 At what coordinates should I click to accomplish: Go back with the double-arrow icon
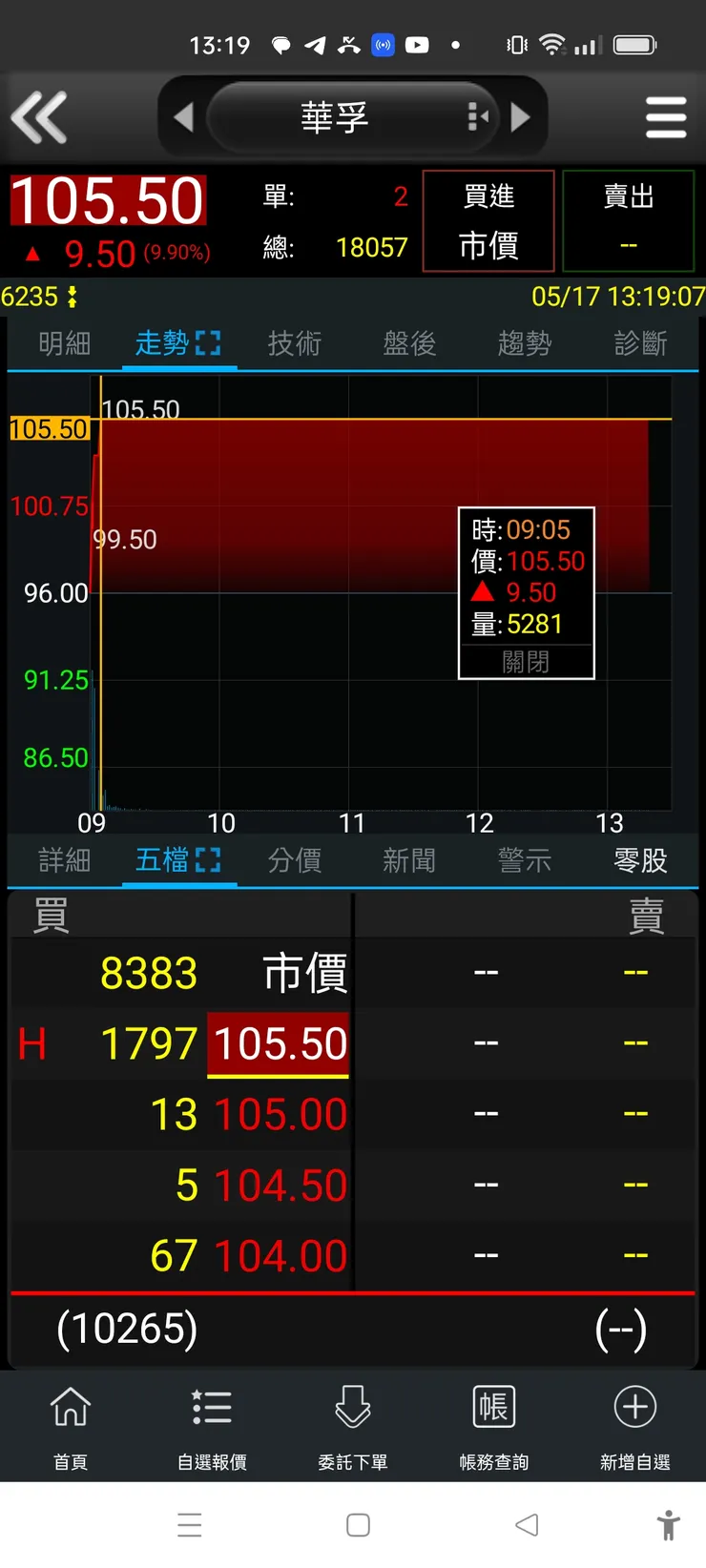coord(39,117)
